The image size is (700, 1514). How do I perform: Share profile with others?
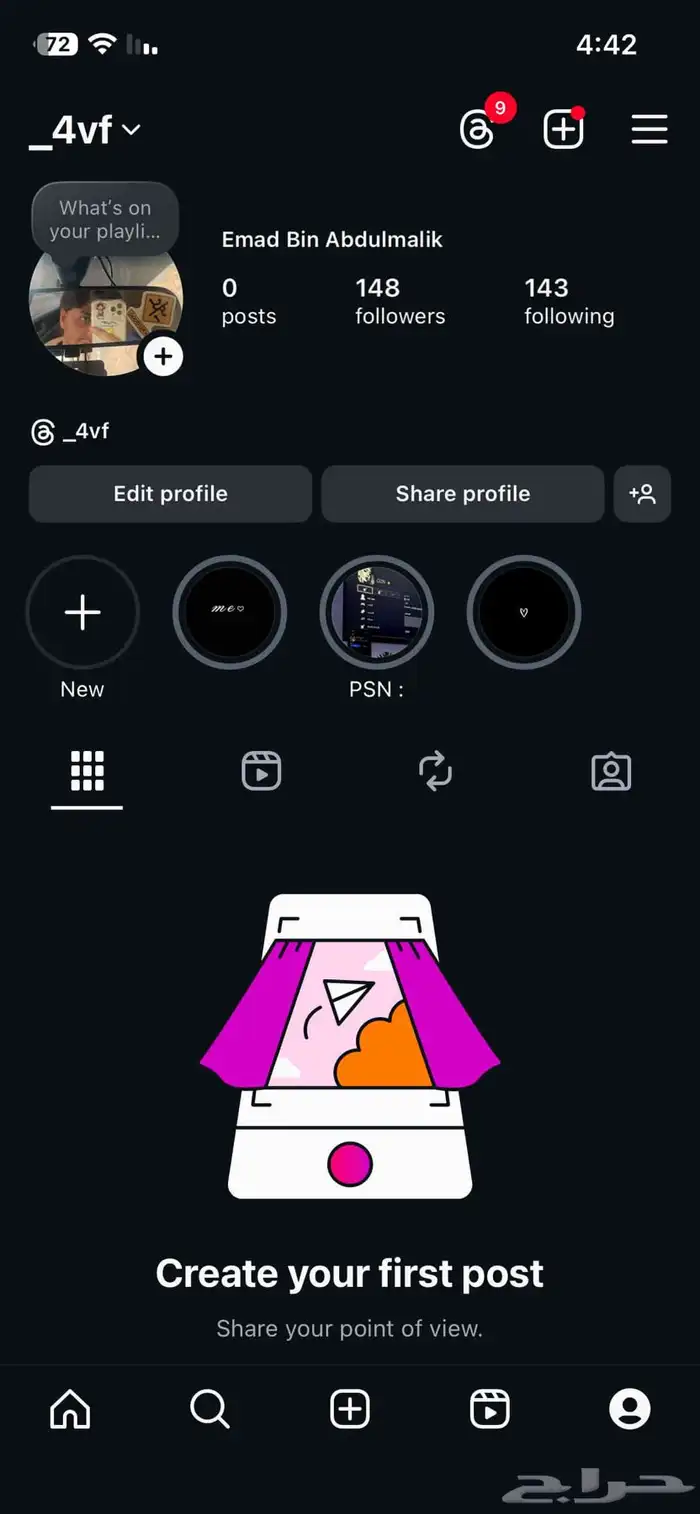(x=462, y=494)
